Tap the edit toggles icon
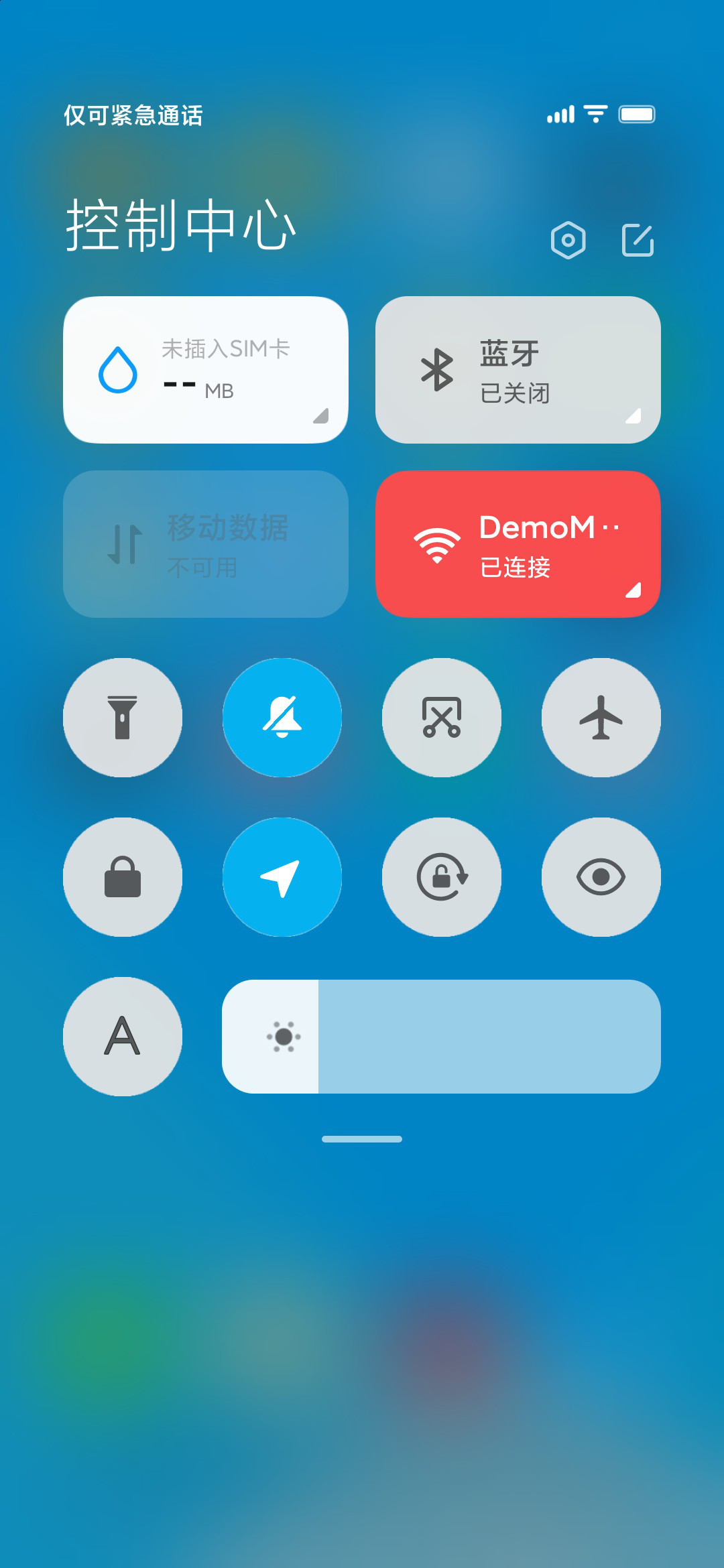This screenshot has width=724, height=1568. coord(638,240)
